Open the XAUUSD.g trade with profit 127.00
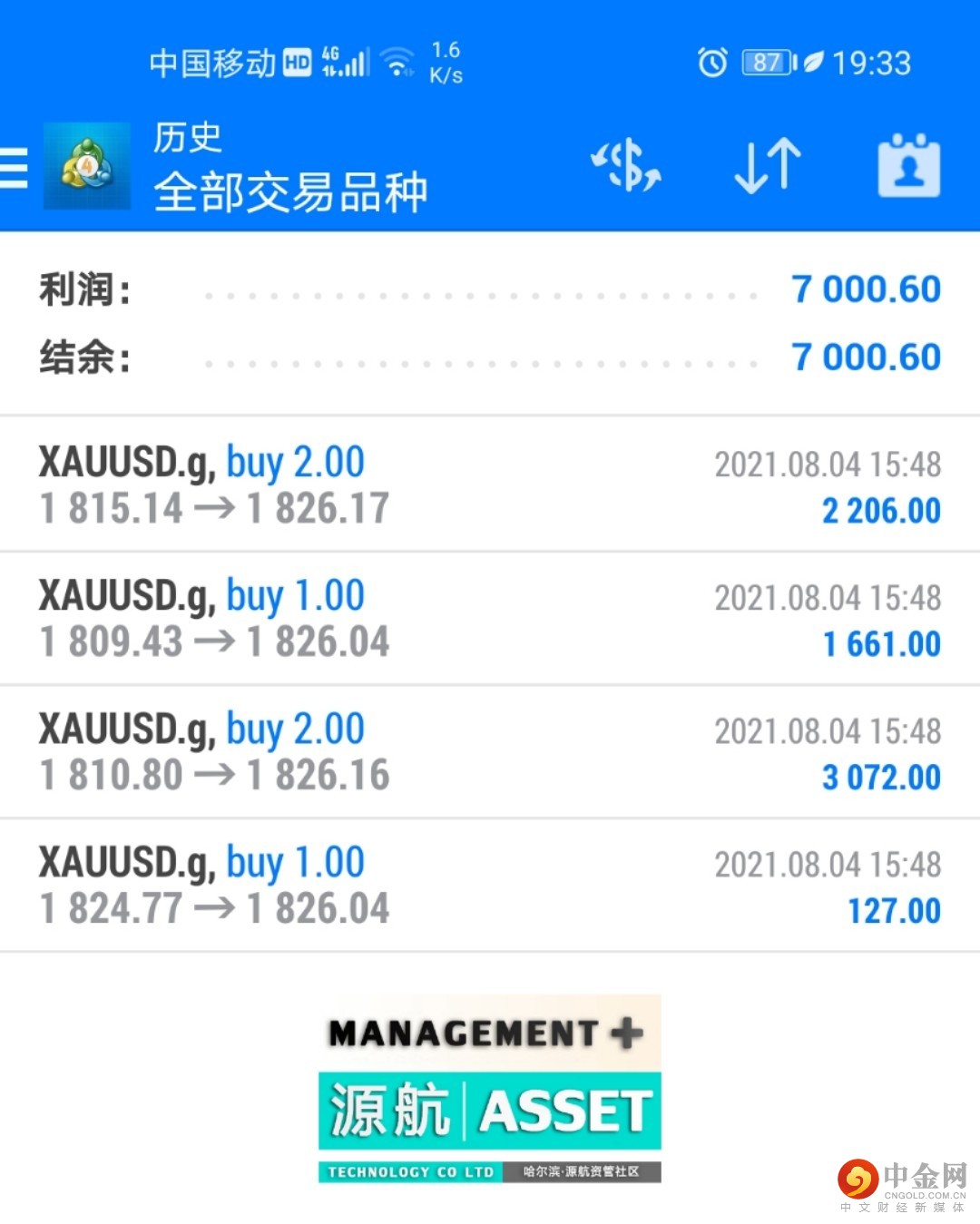980x1224 pixels. (490, 886)
